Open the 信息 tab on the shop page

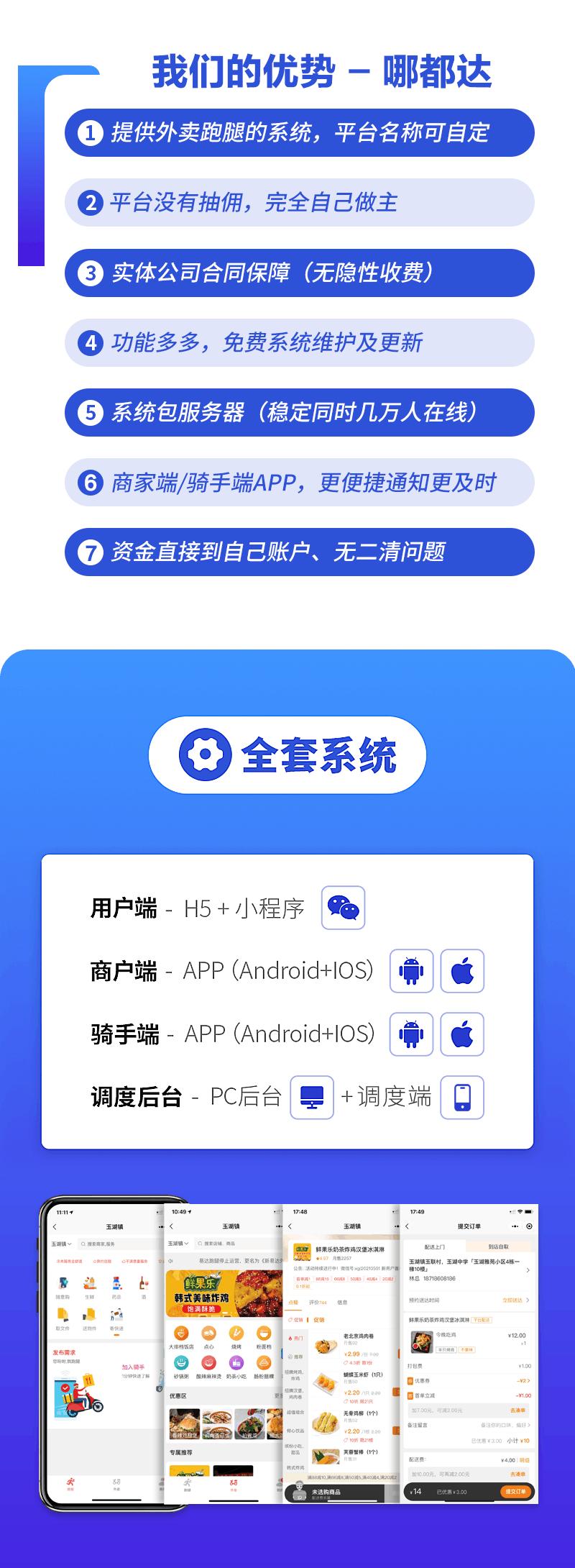[x=343, y=1303]
